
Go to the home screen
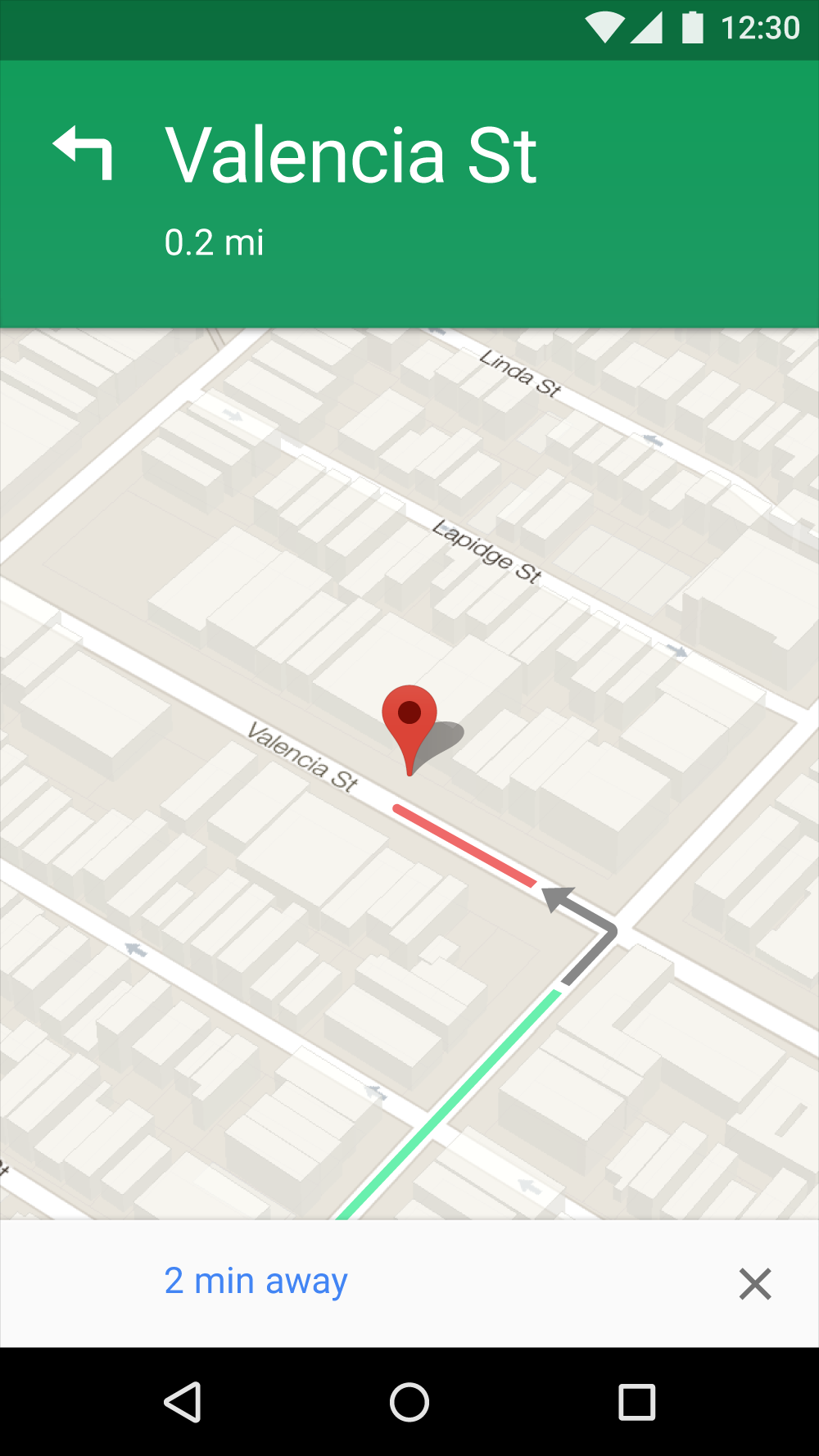(409, 1402)
